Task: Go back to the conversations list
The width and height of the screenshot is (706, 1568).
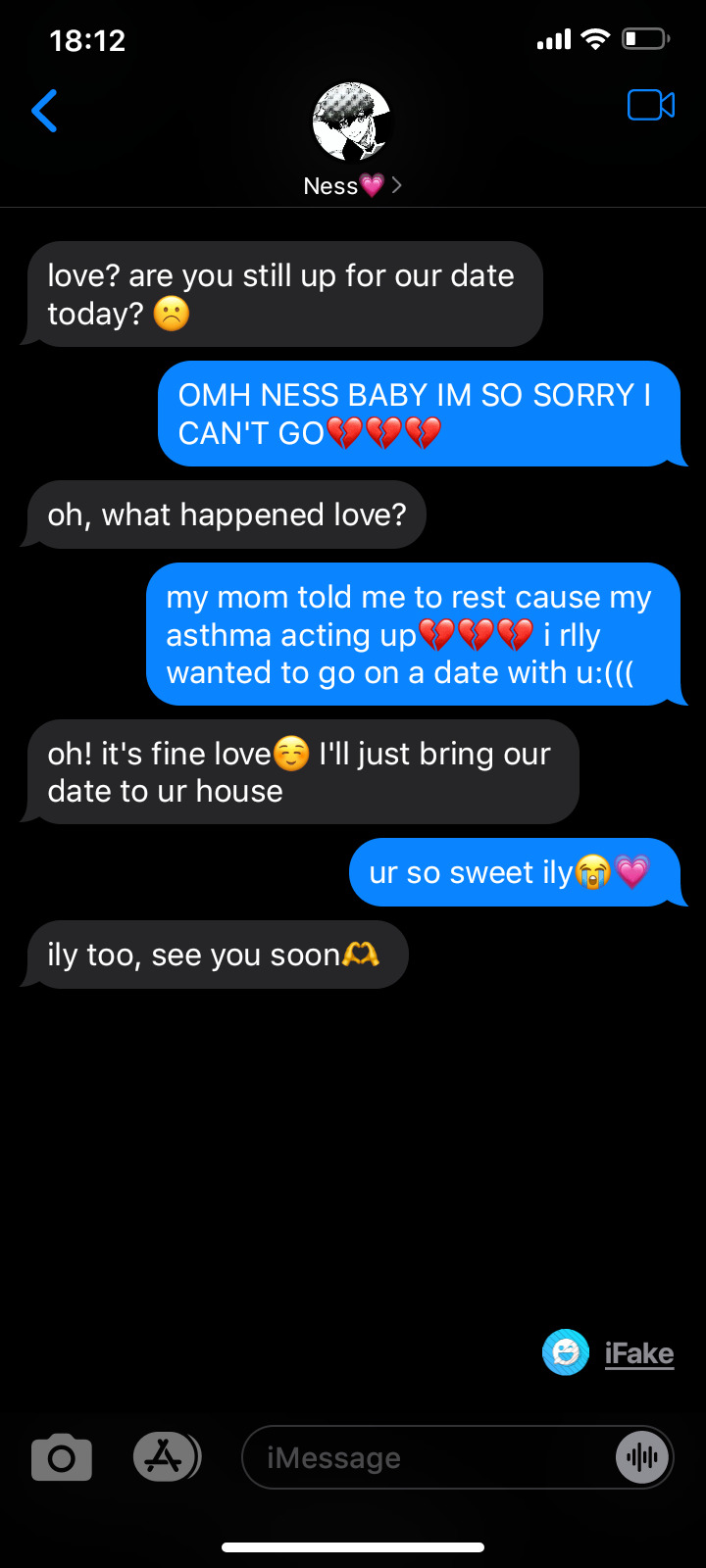Action: coord(44,111)
